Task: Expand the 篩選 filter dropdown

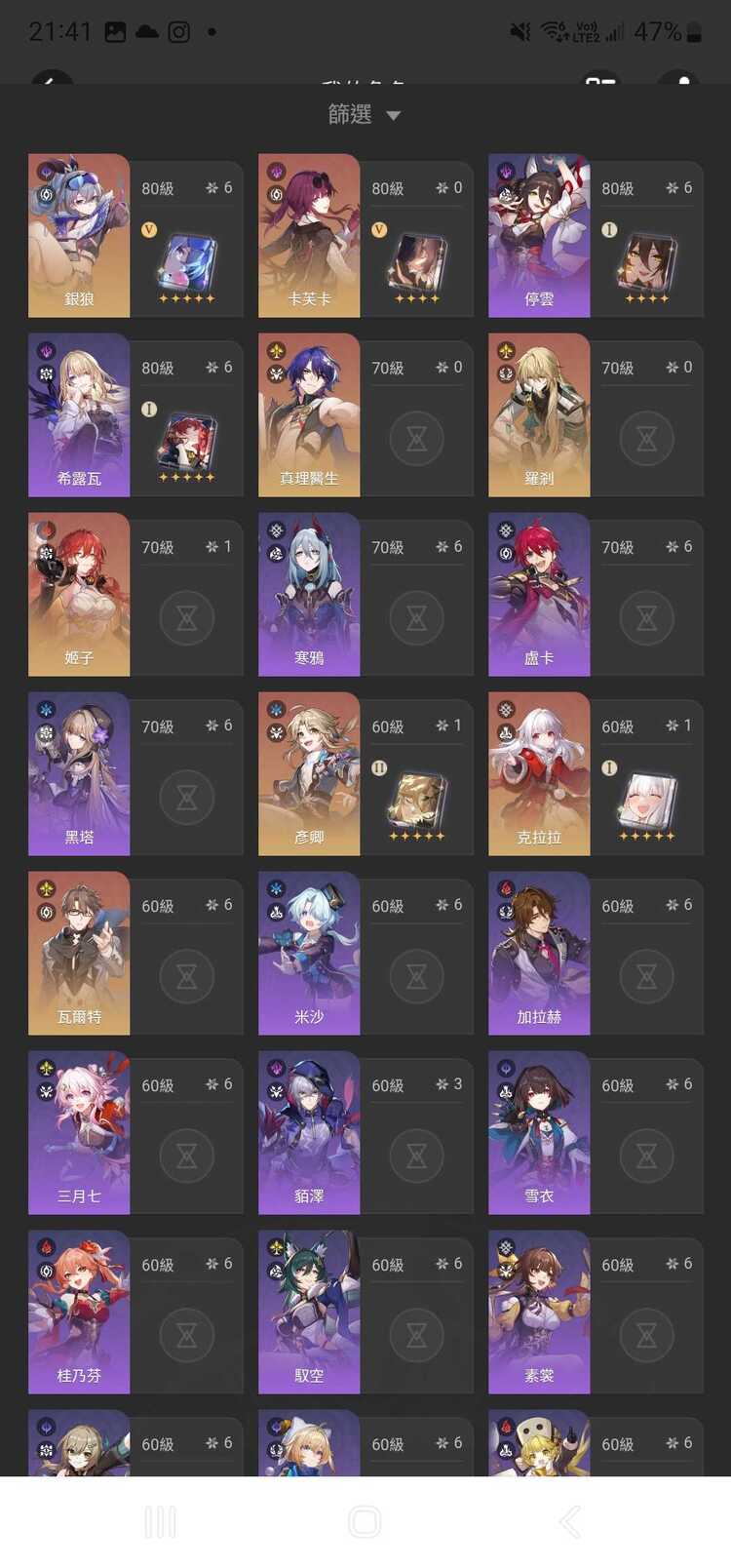Action: [x=364, y=115]
